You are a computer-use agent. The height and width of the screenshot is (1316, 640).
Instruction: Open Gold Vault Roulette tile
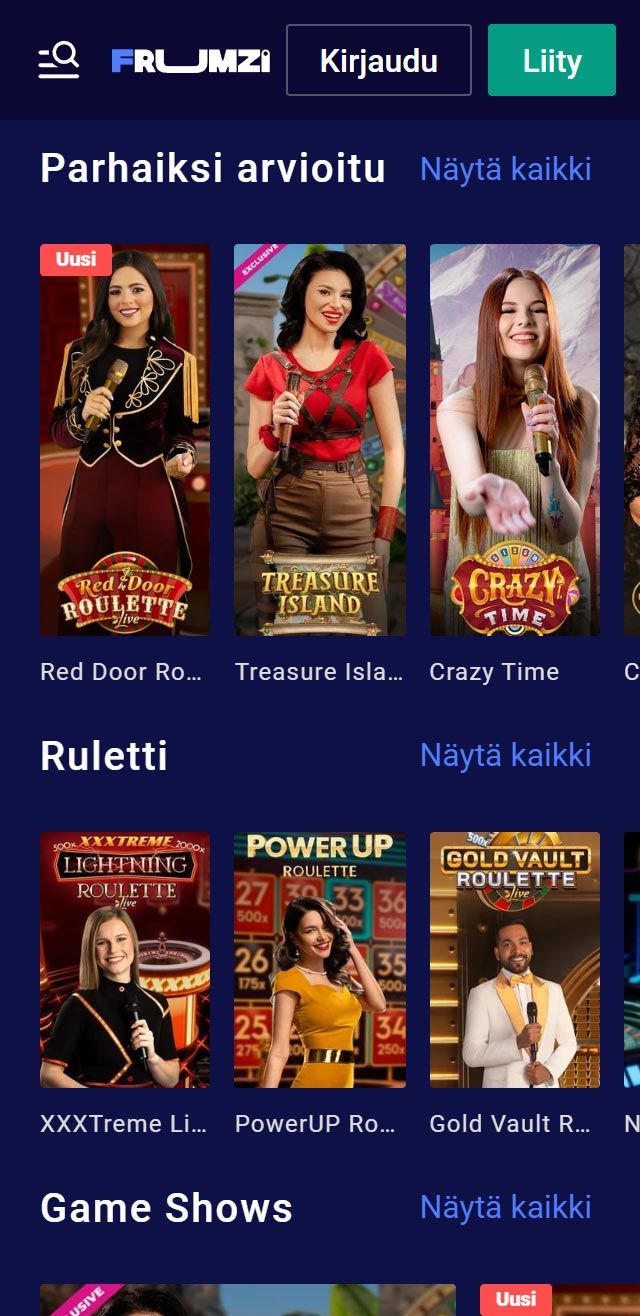(x=515, y=960)
